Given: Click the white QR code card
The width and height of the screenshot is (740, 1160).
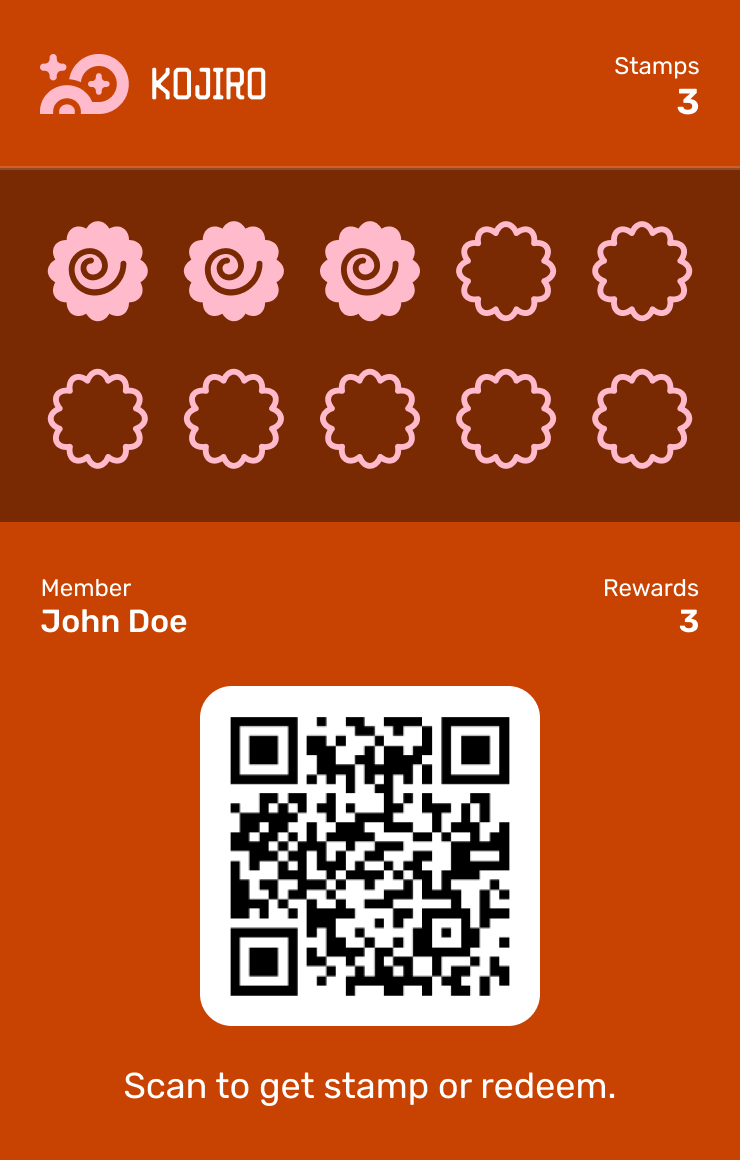Looking at the screenshot, I should pyautogui.click(x=369, y=855).
